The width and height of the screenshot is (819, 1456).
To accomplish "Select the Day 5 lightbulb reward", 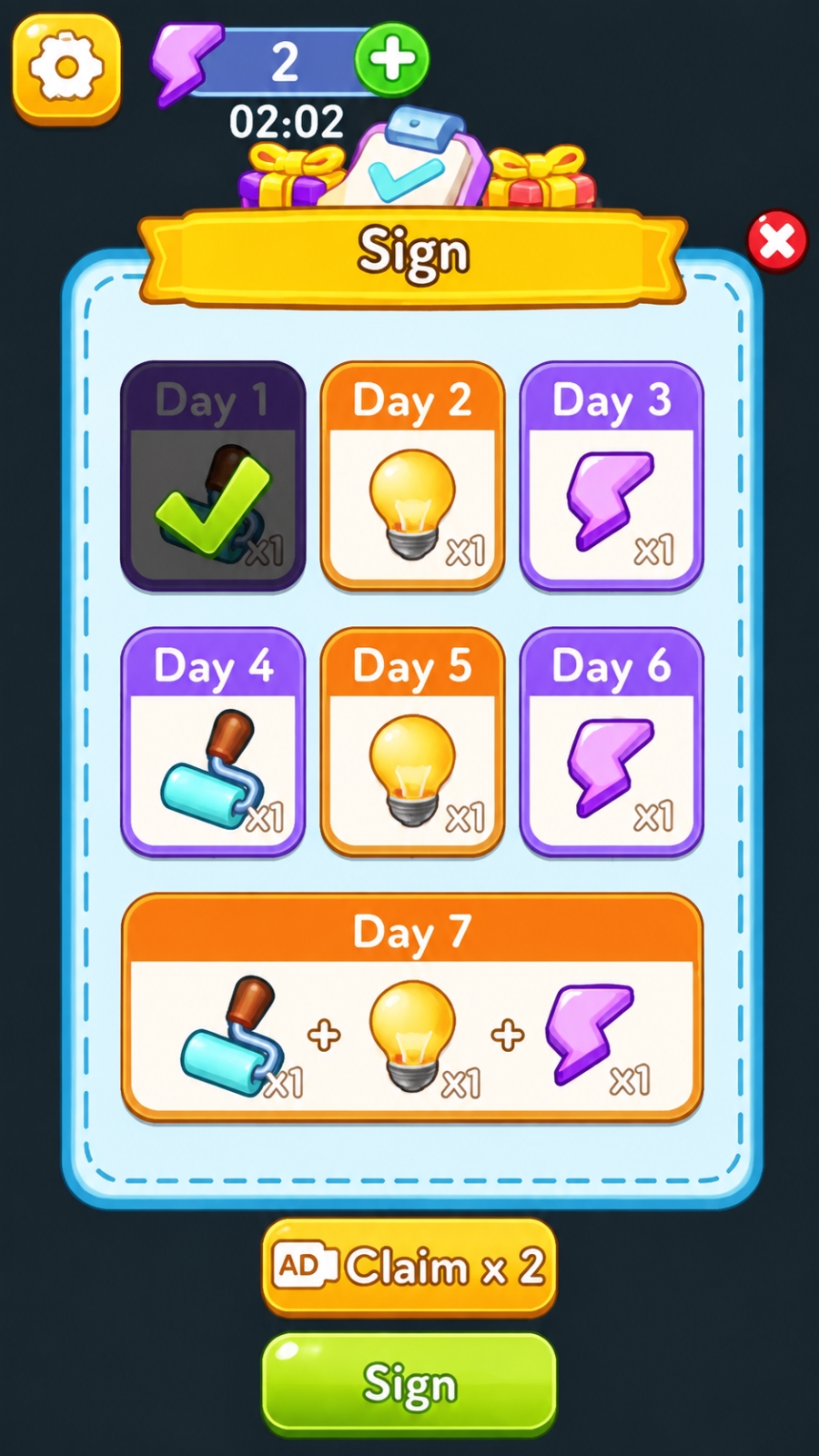I will (x=412, y=742).
